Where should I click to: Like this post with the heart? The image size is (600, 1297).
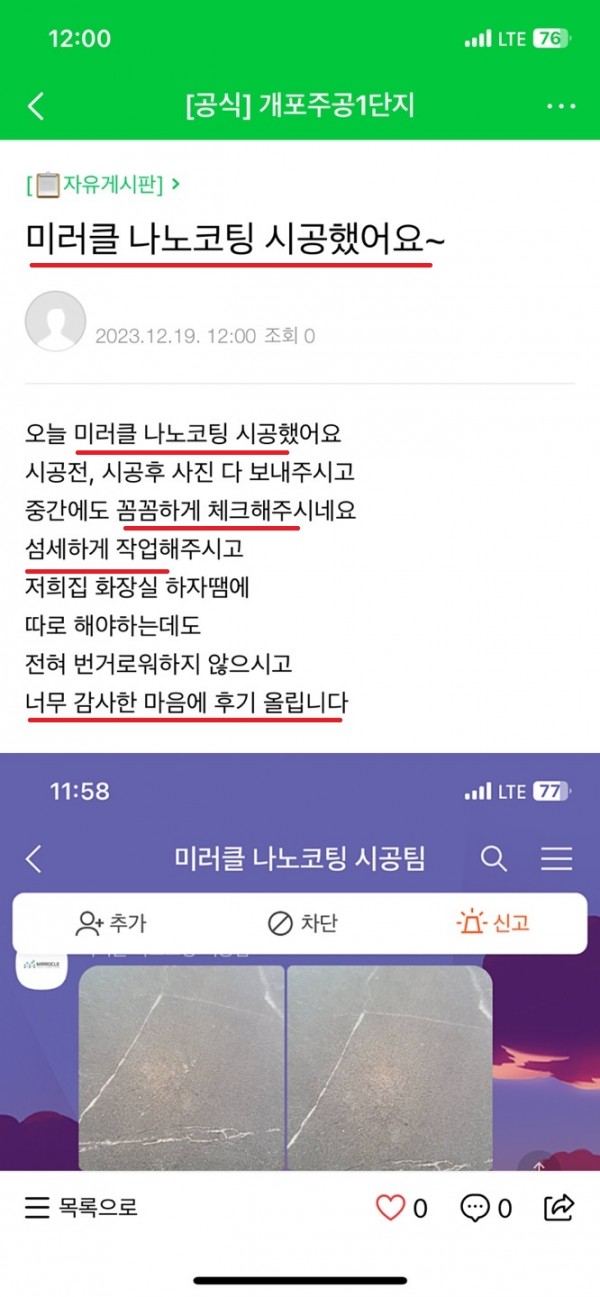(x=391, y=1208)
